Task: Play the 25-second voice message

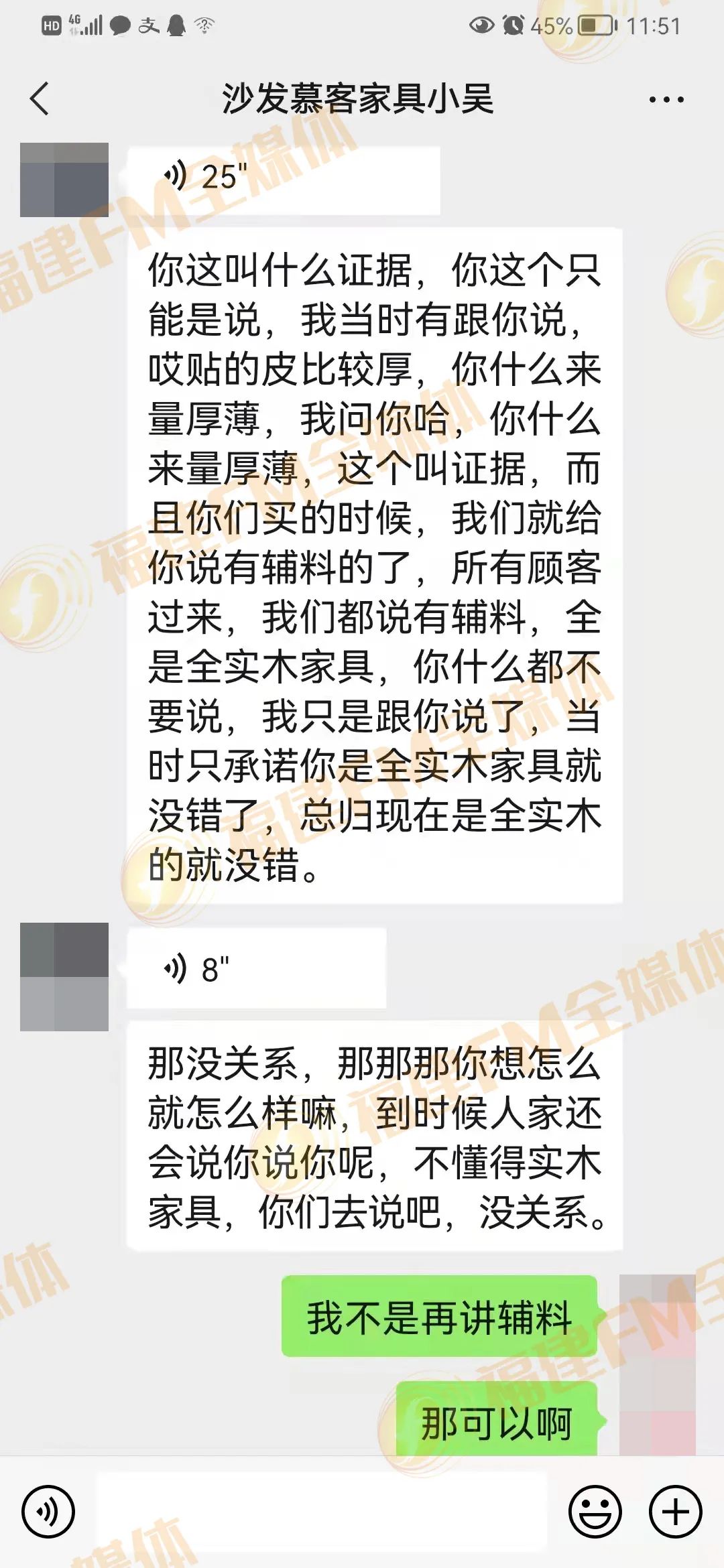Action: [283, 178]
